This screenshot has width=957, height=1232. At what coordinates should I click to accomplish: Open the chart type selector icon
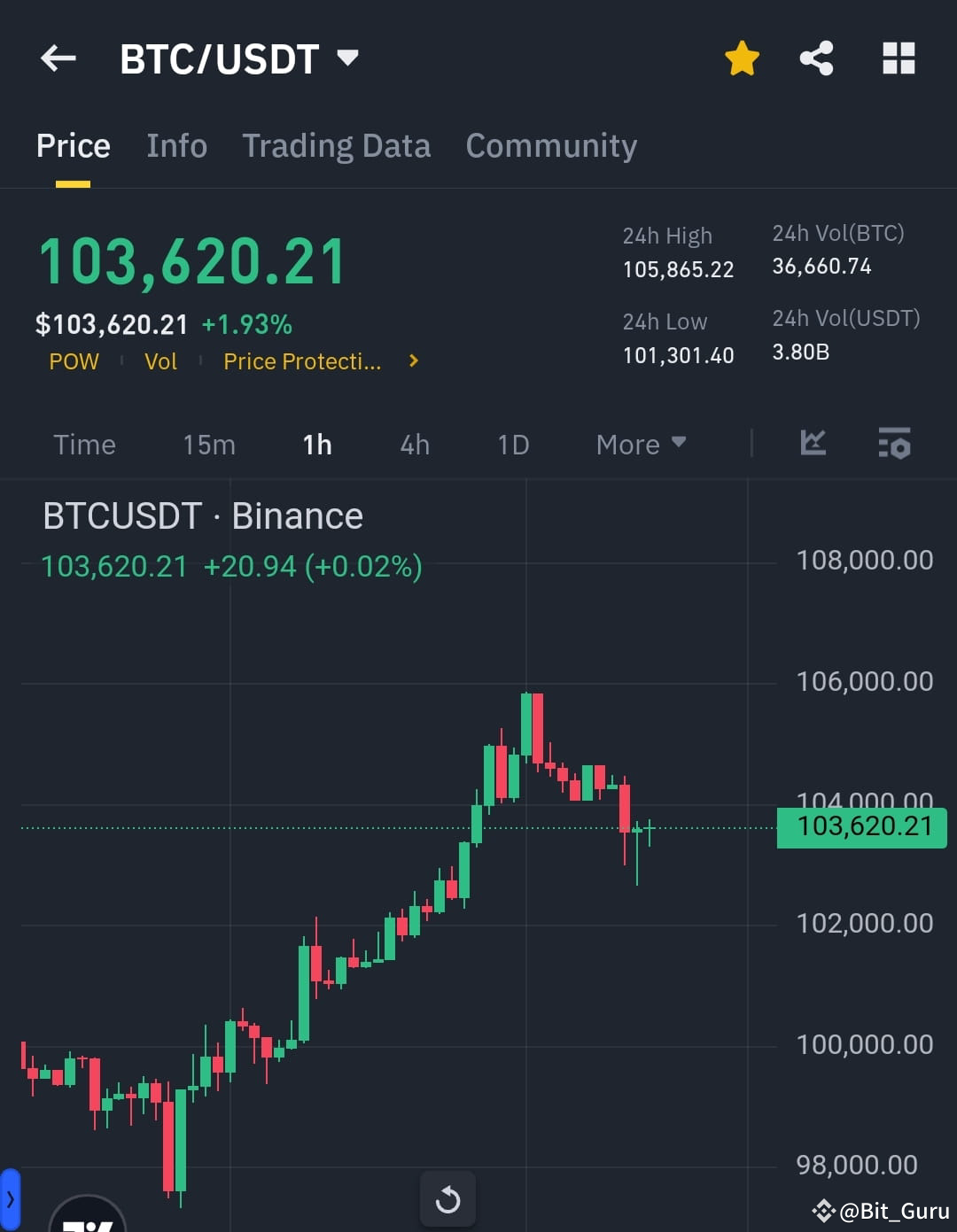[813, 444]
